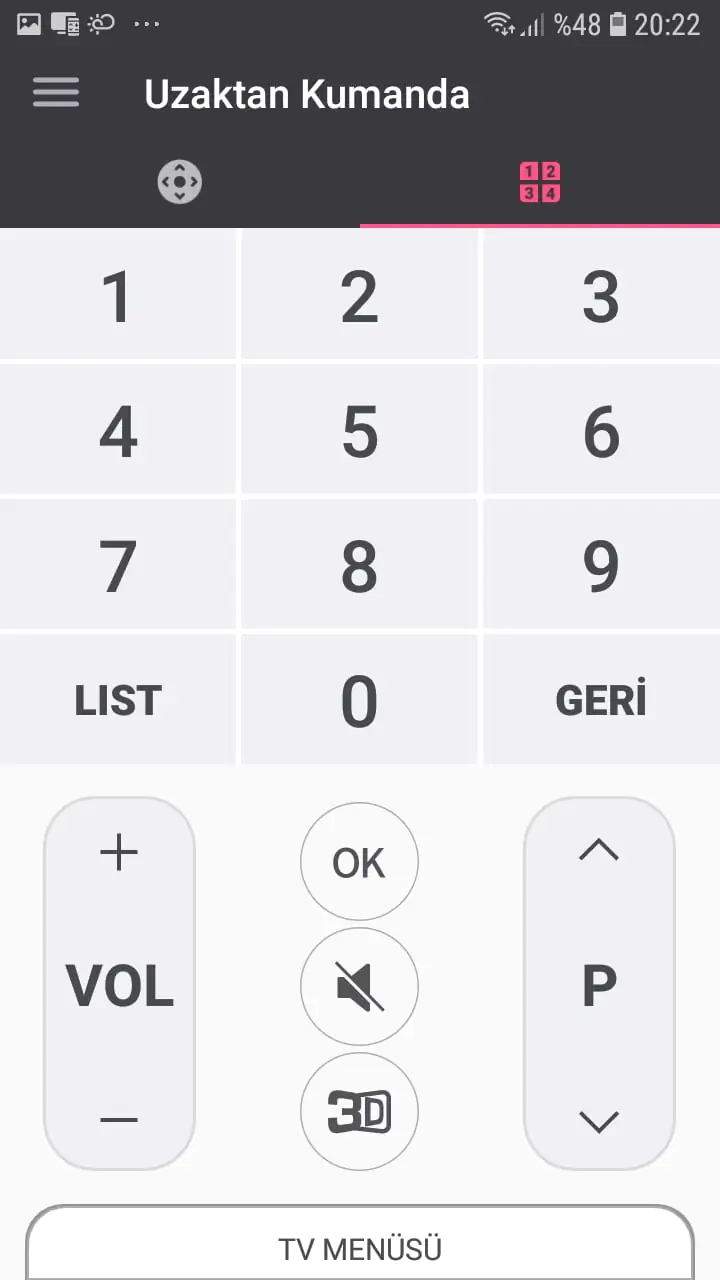Tap digit 0 on the keypad
This screenshot has height=1280, width=720.
tap(359, 700)
